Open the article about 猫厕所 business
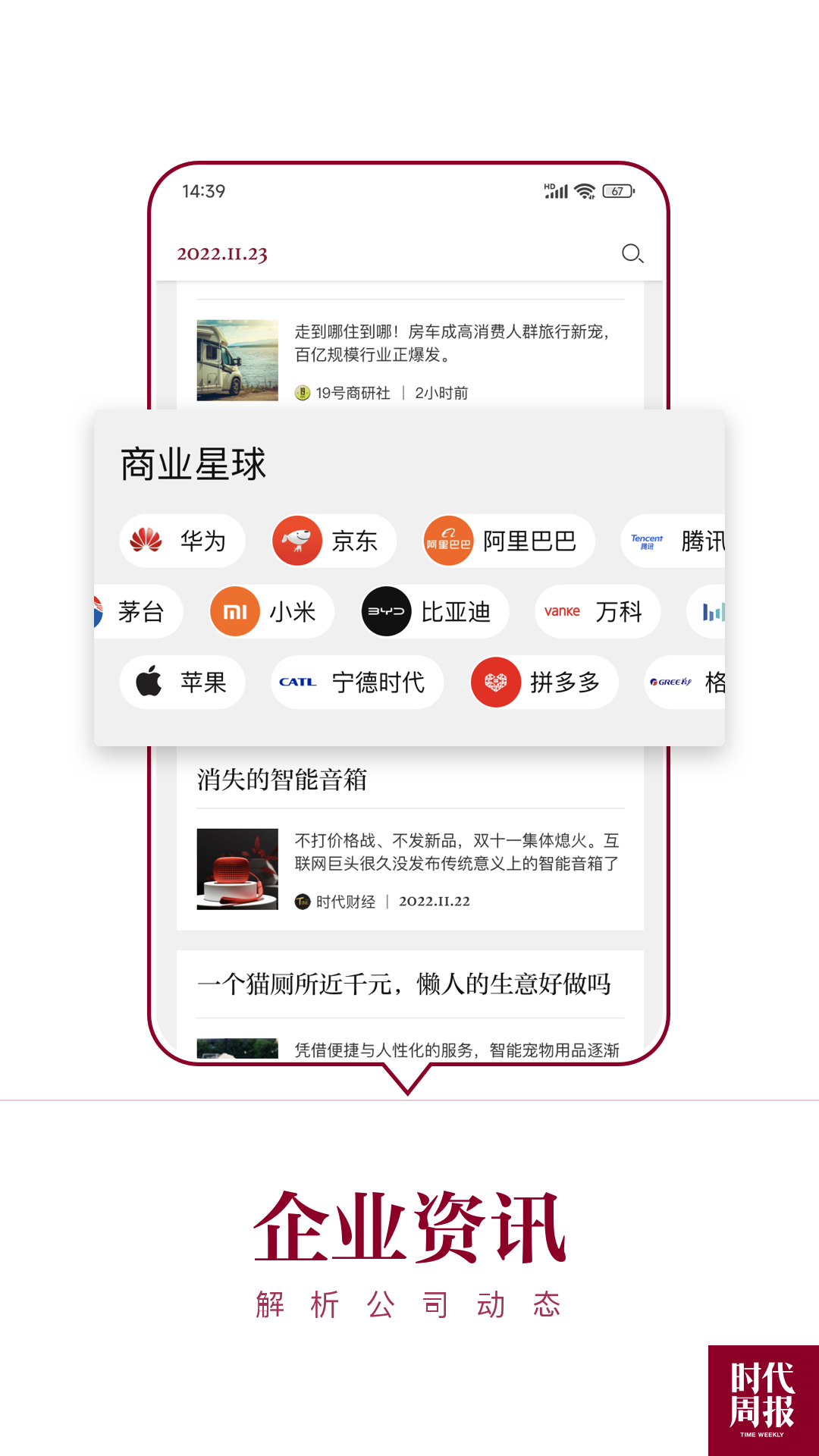819x1456 pixels. point(408,982)
